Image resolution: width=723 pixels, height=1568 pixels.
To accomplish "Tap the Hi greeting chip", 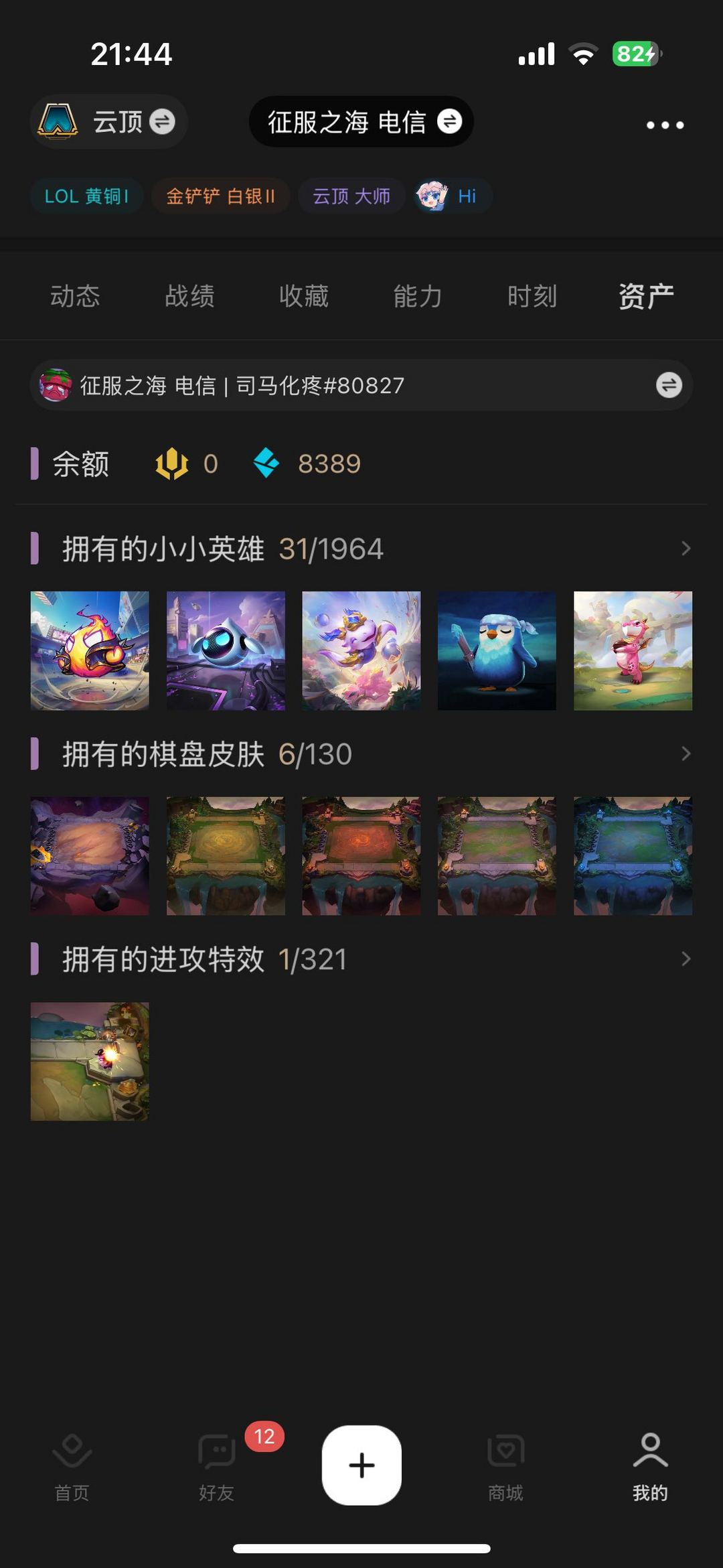I will 453,196.
